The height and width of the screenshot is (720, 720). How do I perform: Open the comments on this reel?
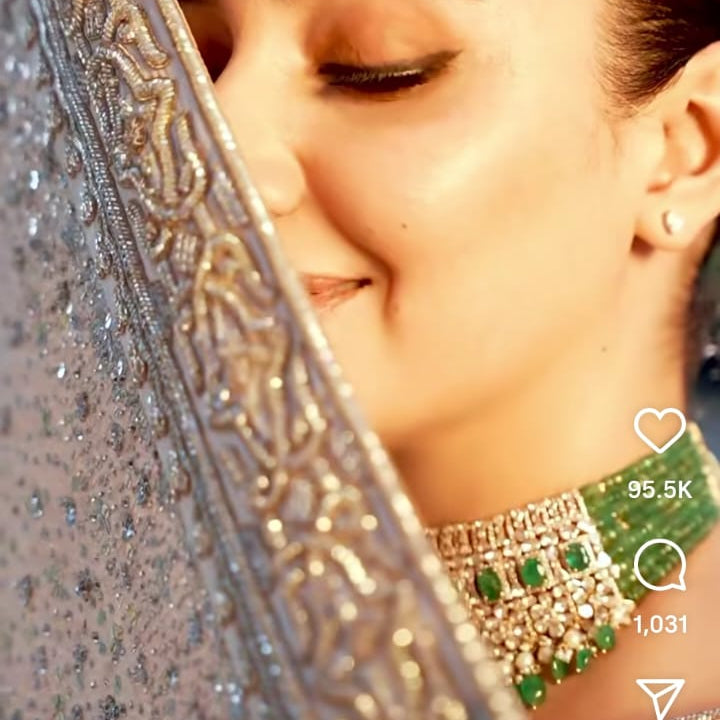660,565
